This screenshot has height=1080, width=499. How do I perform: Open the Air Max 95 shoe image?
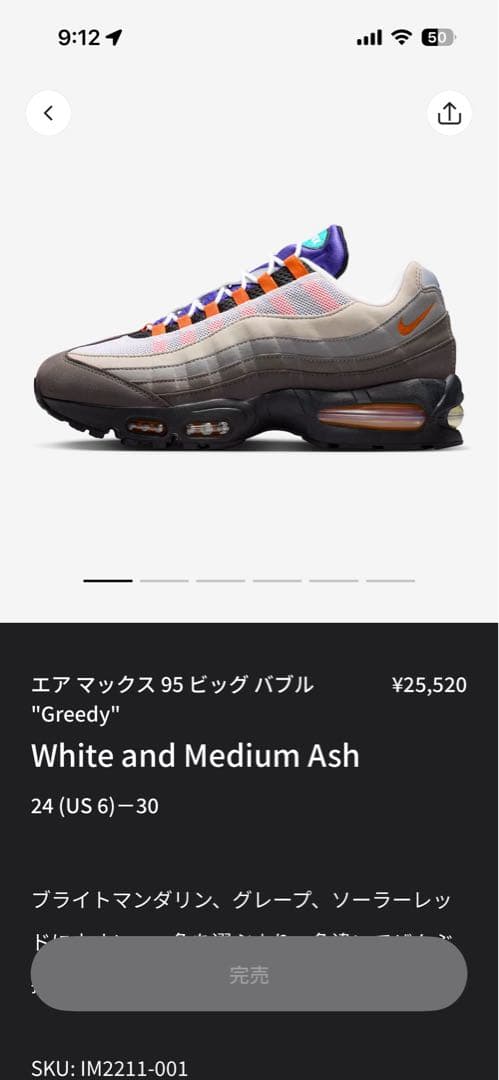click(x=249, y=337)
